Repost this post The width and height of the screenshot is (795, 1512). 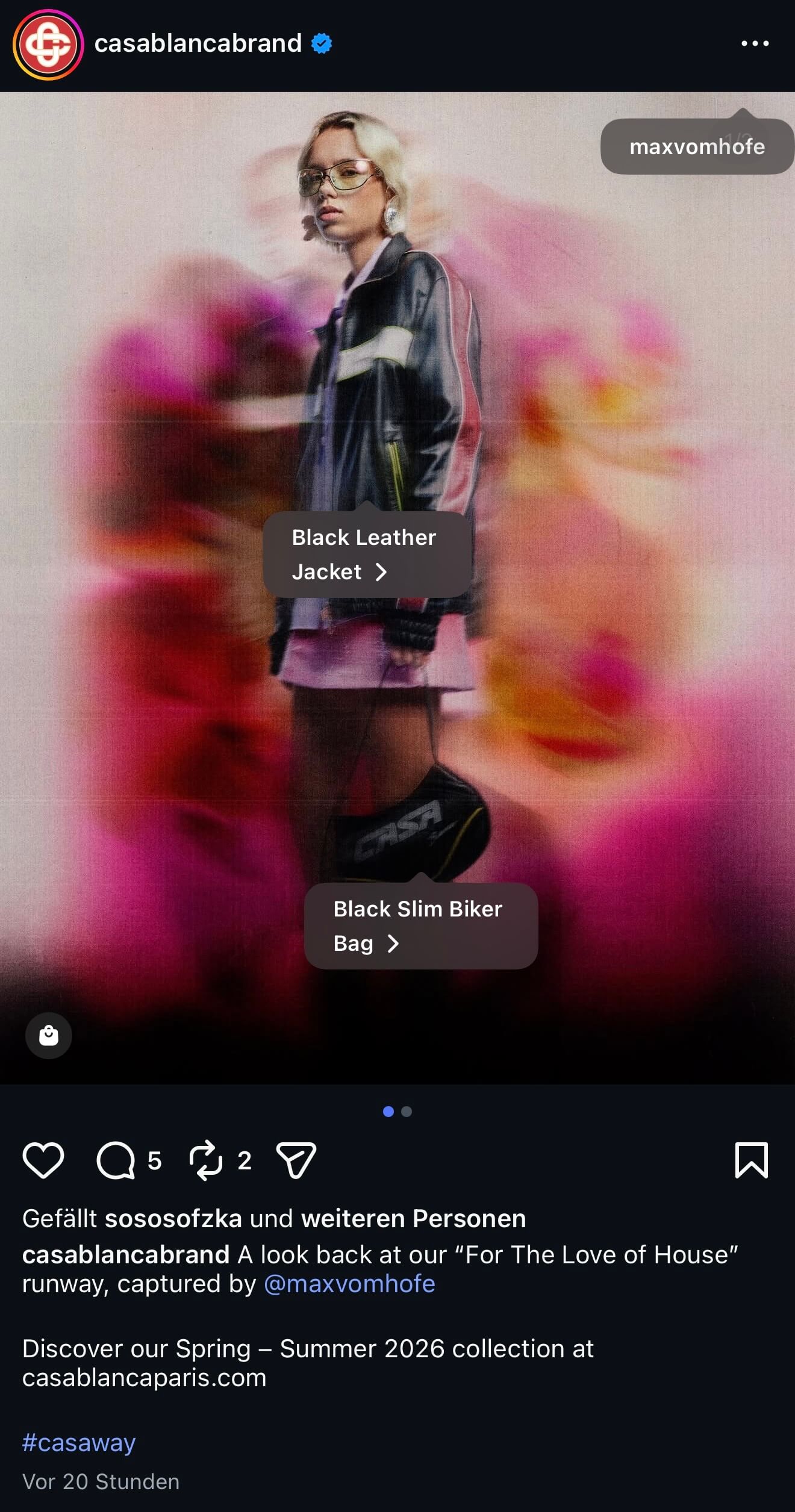click(x=206, y=1160)
